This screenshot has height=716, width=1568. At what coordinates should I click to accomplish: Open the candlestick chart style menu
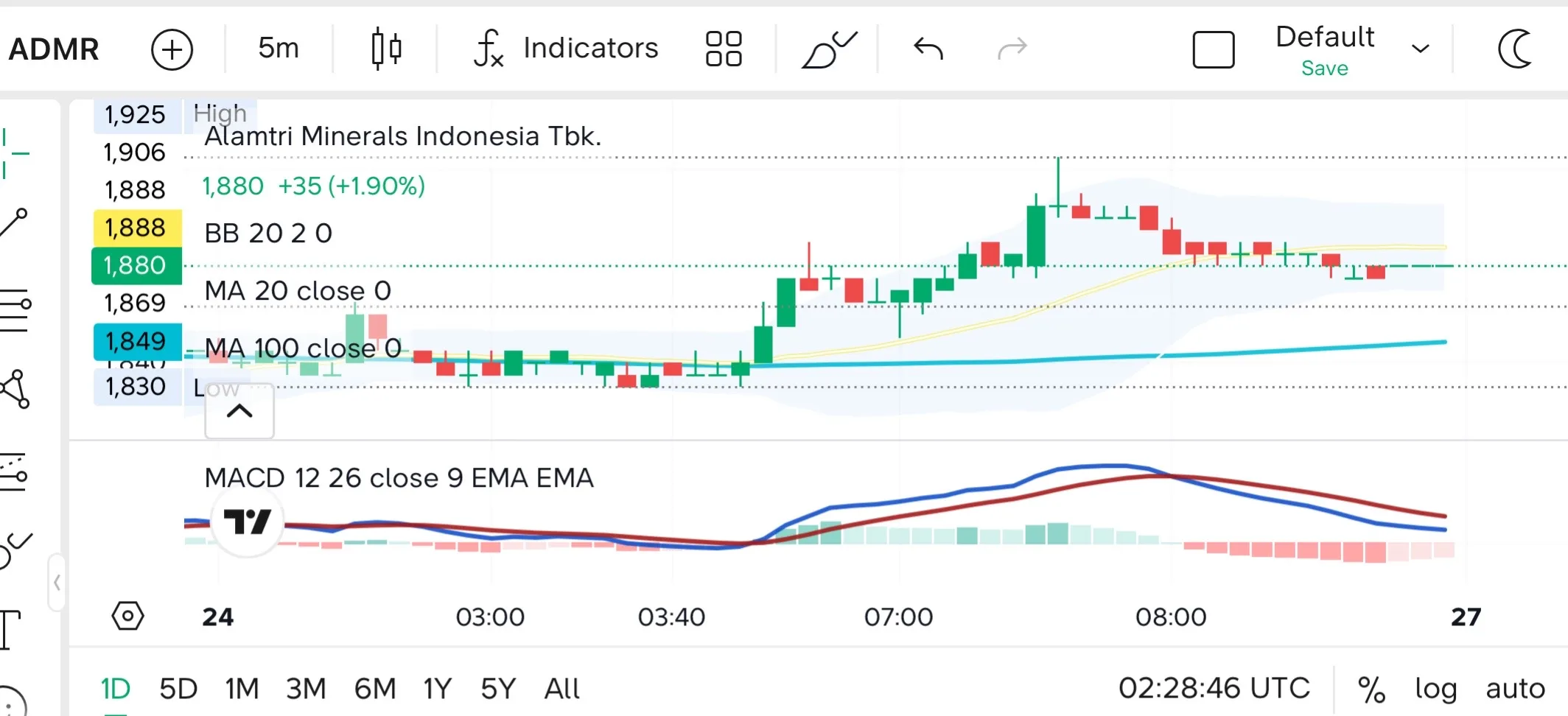click(x=386, y=49)
